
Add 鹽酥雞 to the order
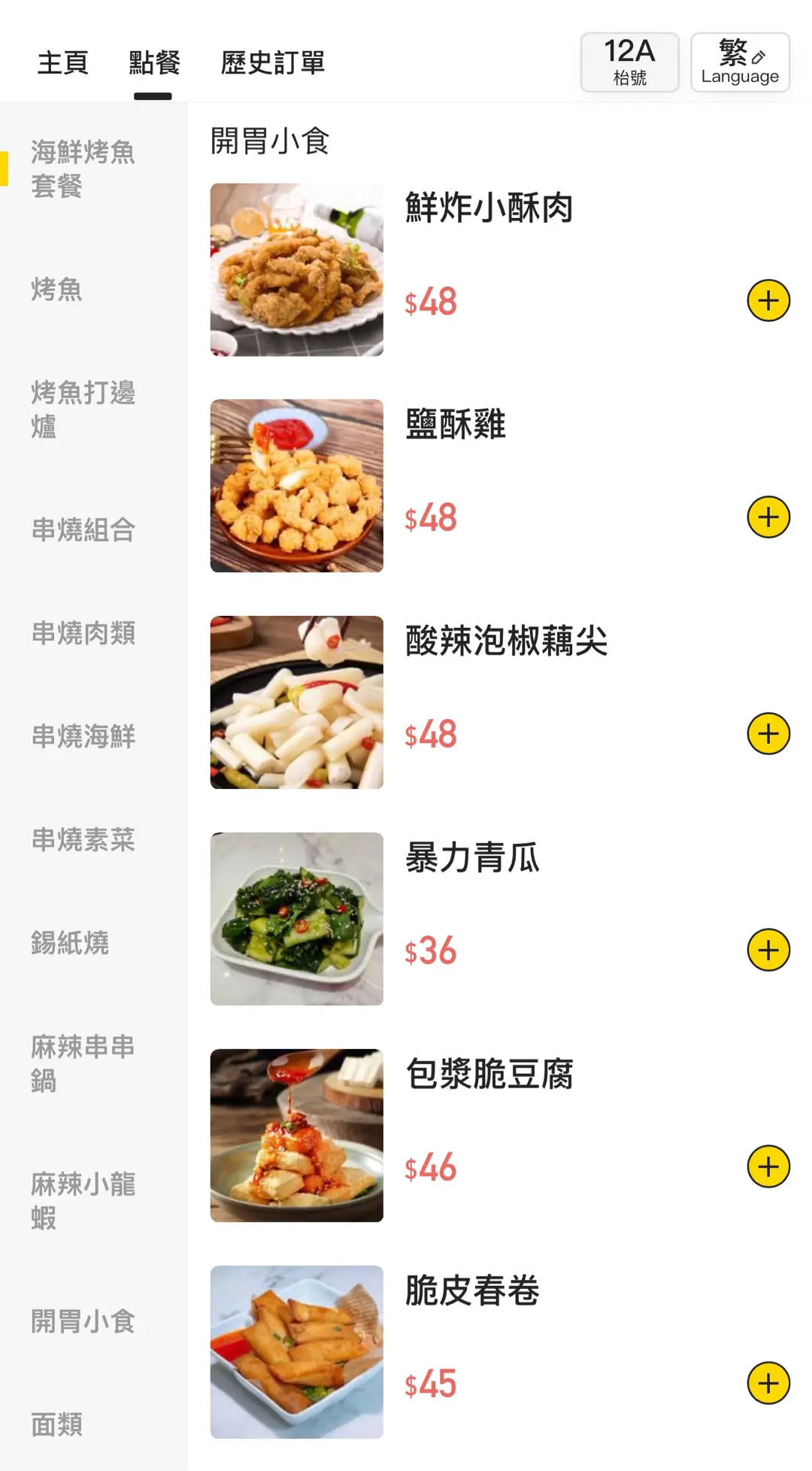pos(768,517)
